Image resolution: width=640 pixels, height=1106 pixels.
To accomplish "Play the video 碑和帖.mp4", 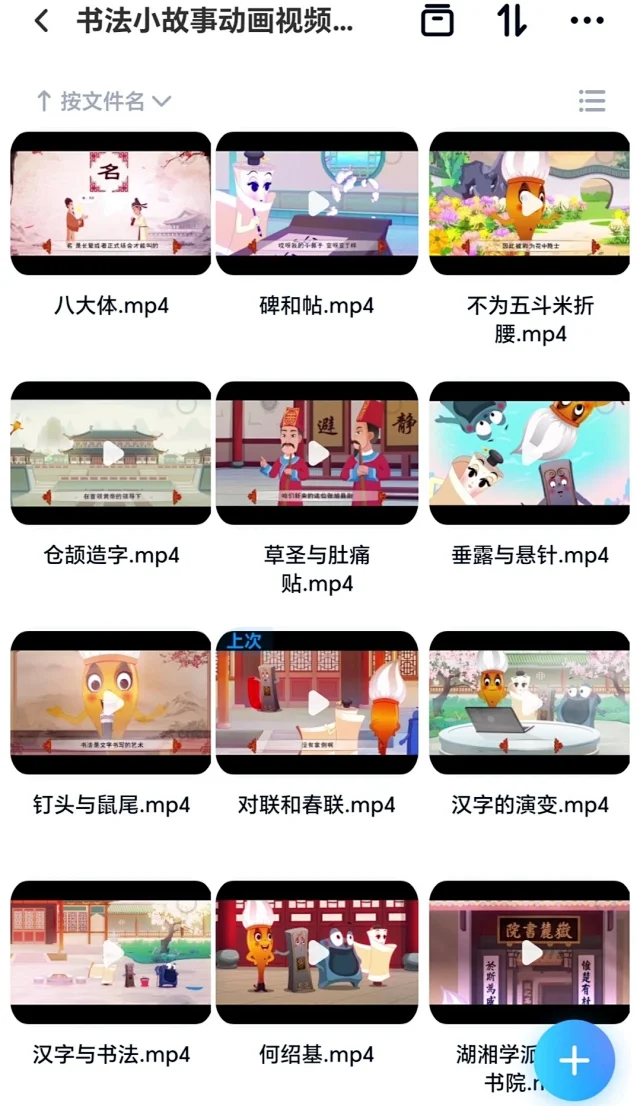I will tap(317, 203).
